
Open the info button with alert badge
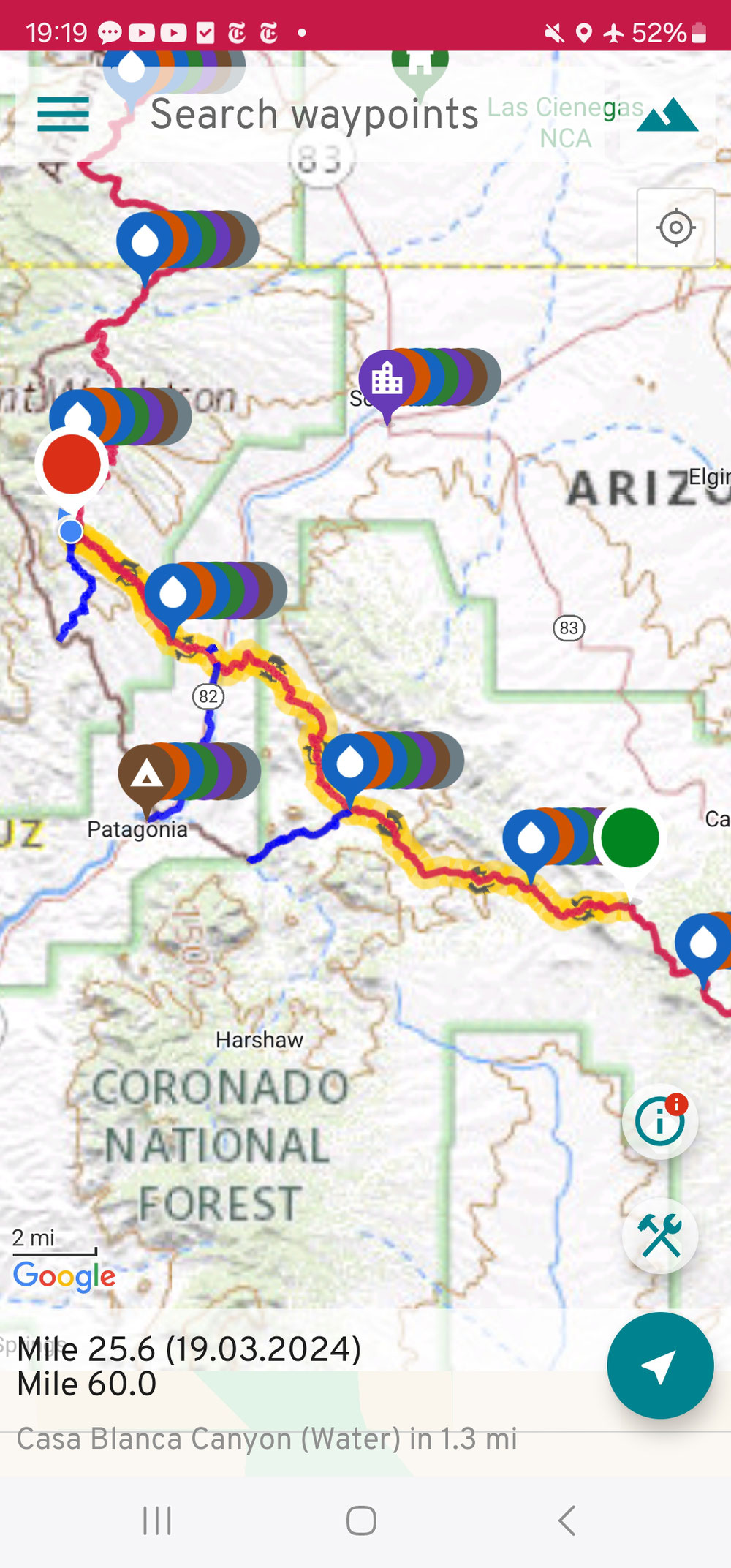click(660, 1121)
